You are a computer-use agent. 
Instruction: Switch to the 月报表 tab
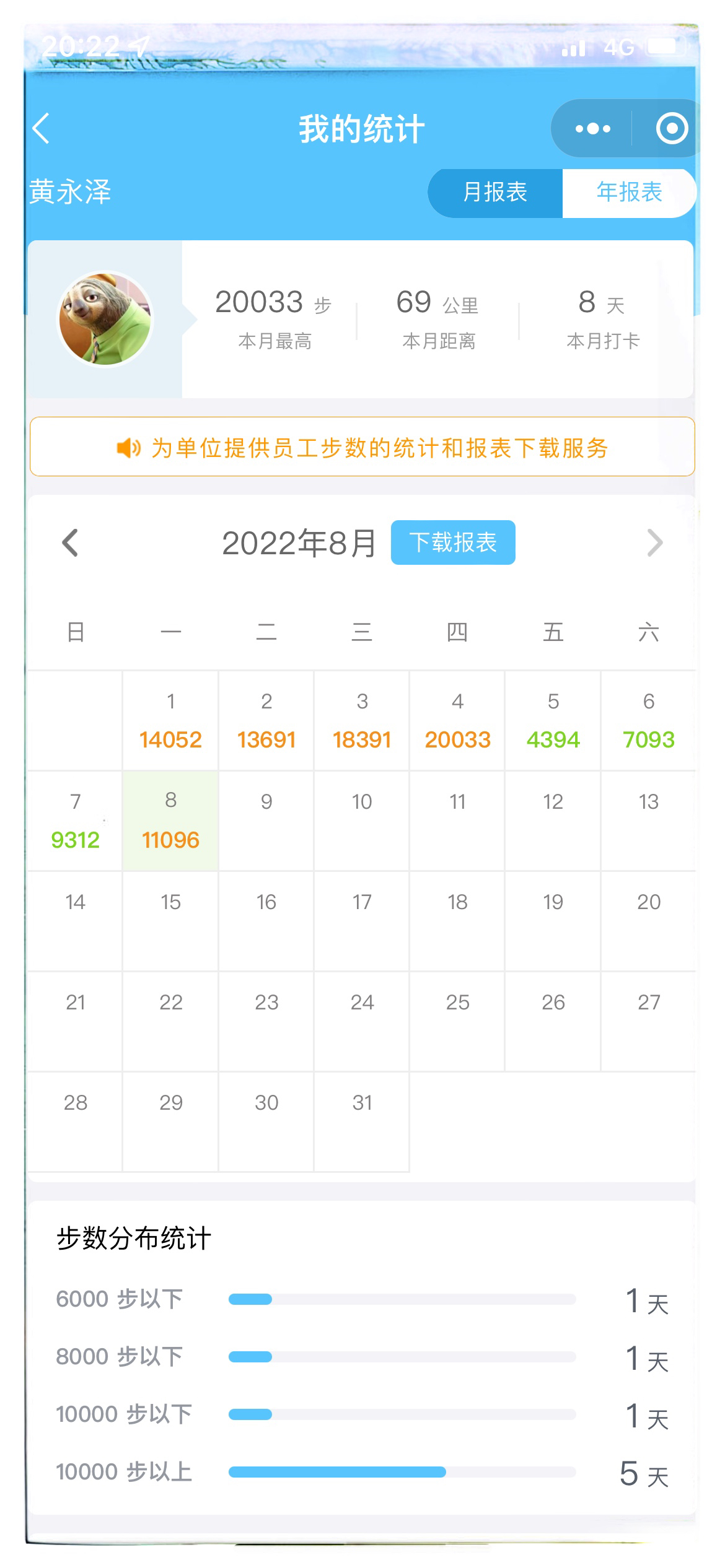tap(495, 192)
